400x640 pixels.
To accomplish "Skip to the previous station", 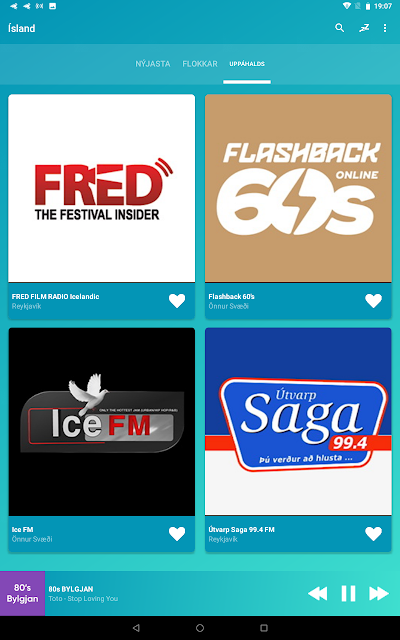I will coord(318,593).
